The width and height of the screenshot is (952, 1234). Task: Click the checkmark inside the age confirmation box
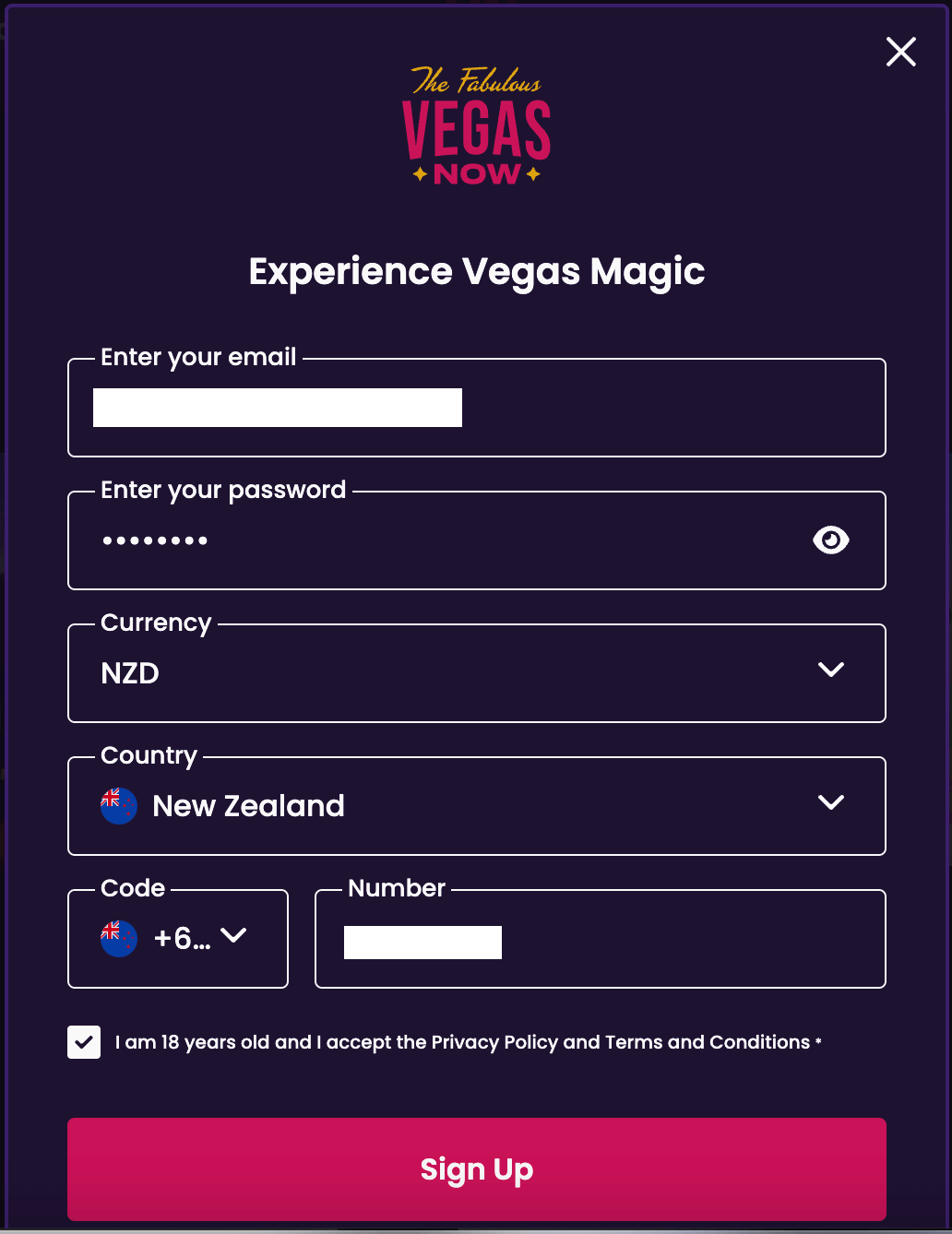tap(84, 1041)
